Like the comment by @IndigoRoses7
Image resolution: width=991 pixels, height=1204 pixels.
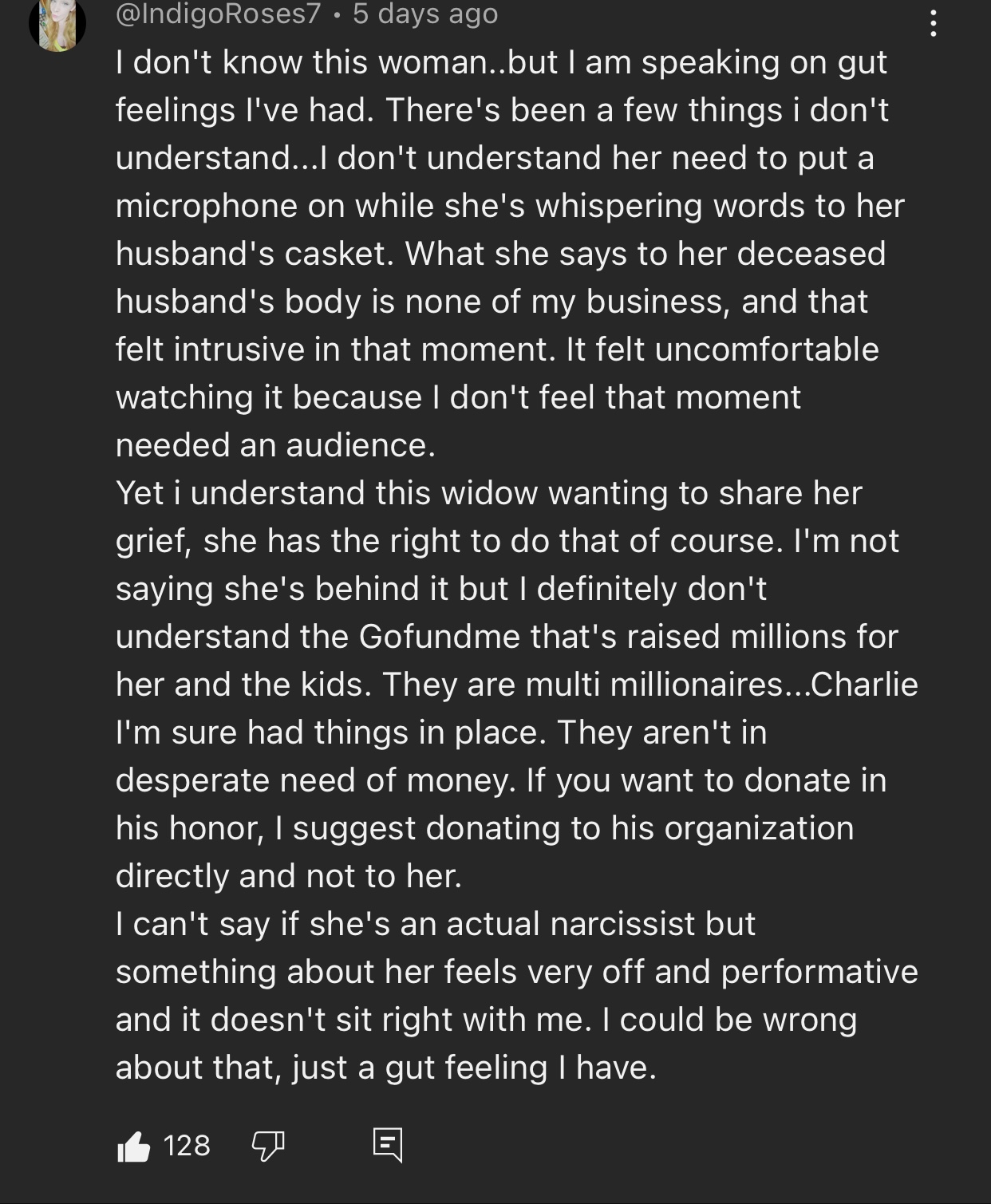[x=134, y=1147]
